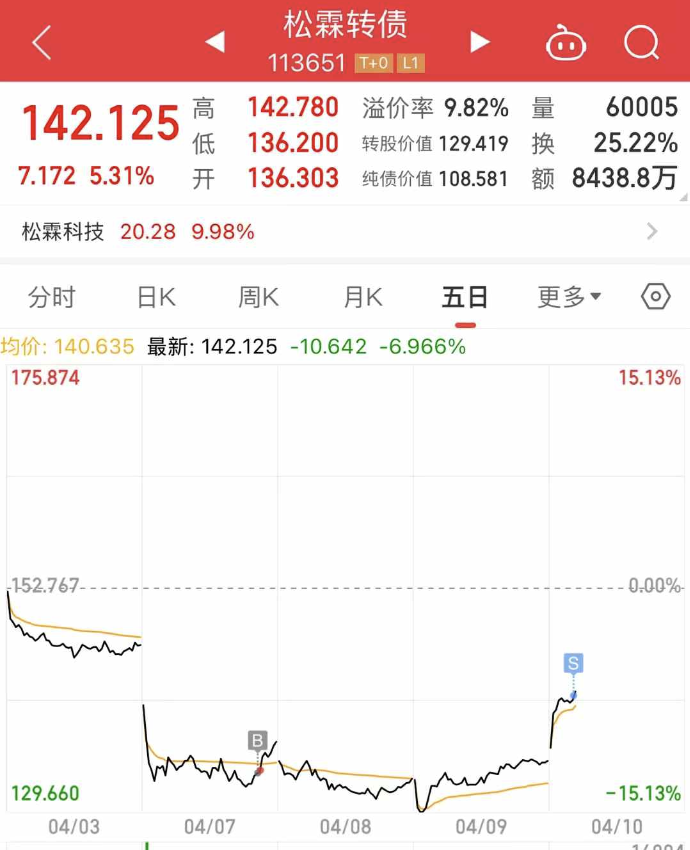Switch to the 分时 chart tab
The height and width of the screenshot is (850, 690).
pyautogui.click(x=52, y=297)
